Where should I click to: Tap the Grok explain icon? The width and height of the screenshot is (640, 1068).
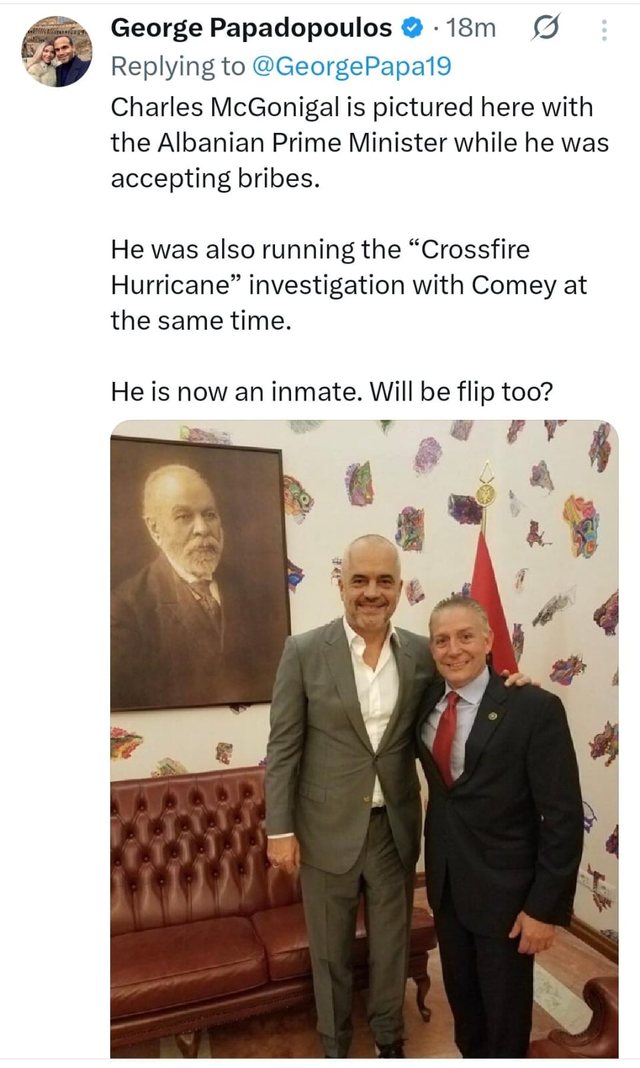point(546,30)
